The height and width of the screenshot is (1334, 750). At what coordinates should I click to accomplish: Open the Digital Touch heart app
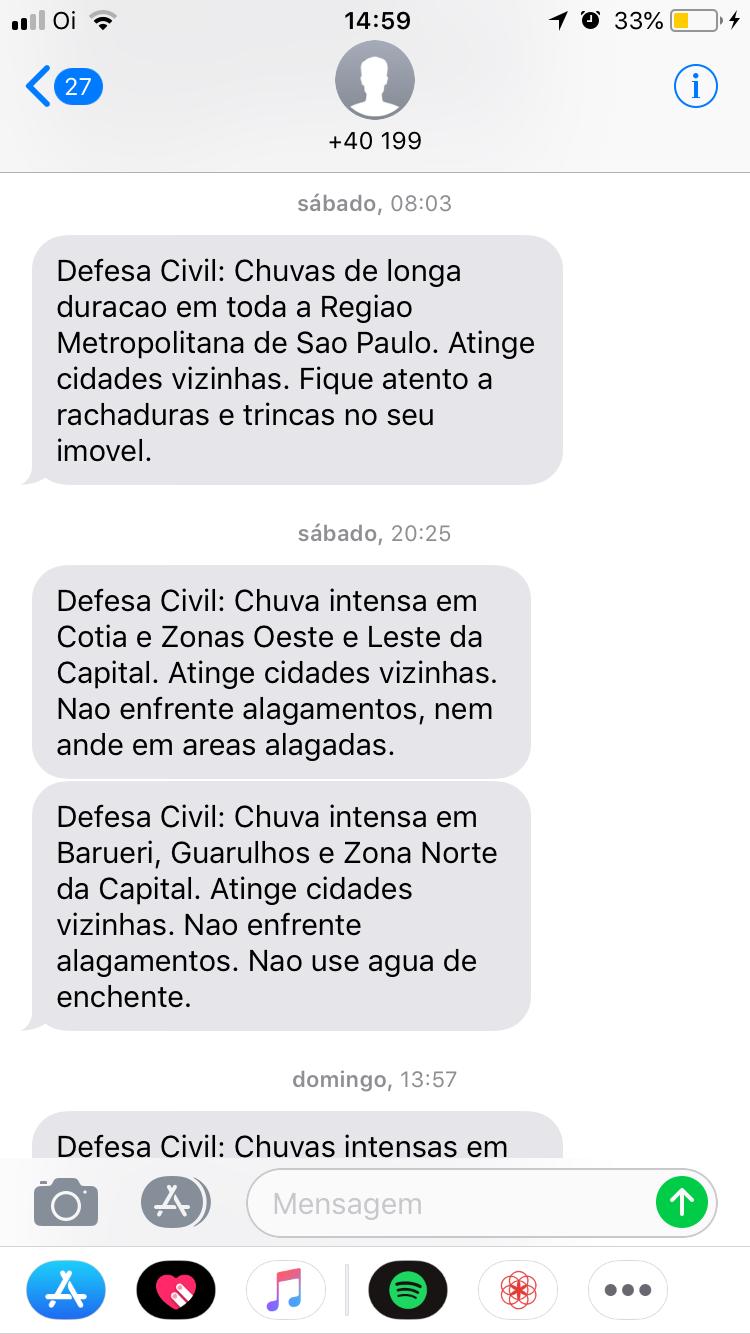[x=176, y=1290]
